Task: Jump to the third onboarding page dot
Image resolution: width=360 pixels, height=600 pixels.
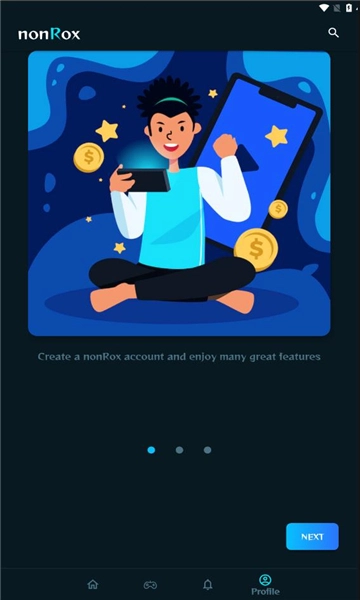Action: pos(207,450)
